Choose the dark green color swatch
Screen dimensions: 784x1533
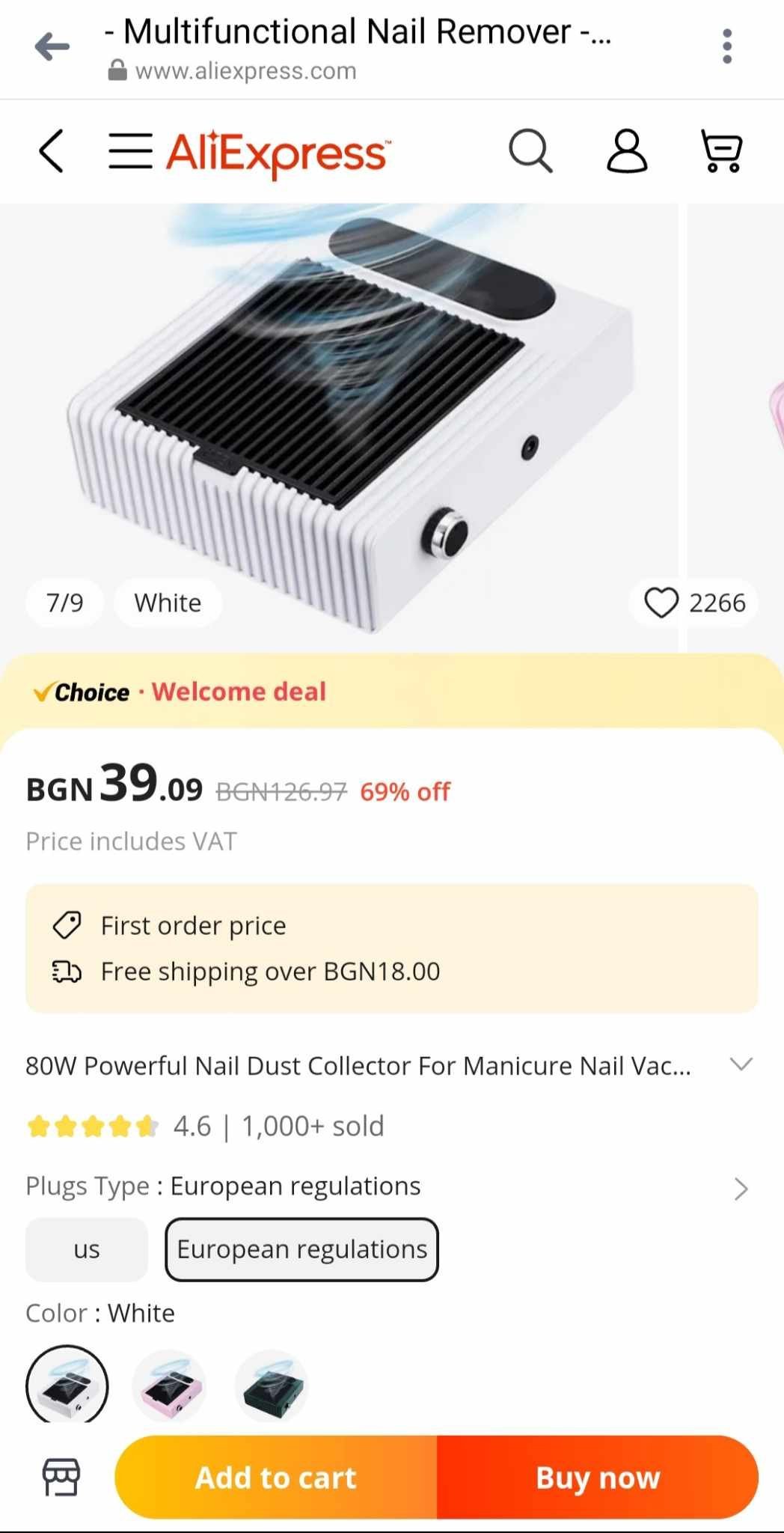272,1386
